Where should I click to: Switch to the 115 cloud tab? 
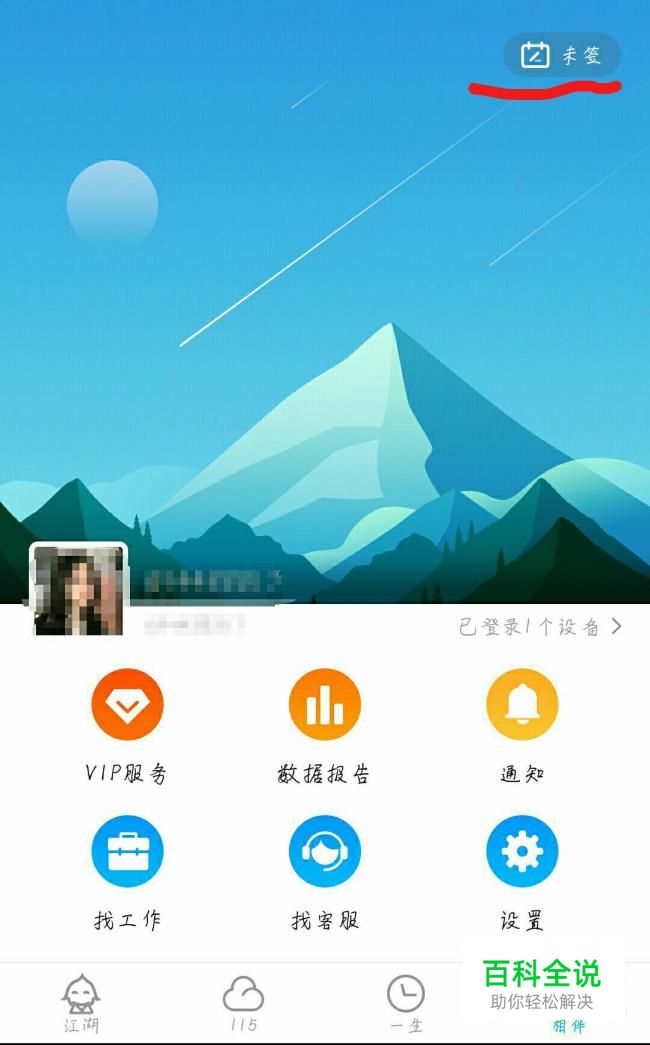click(243, 1003)
